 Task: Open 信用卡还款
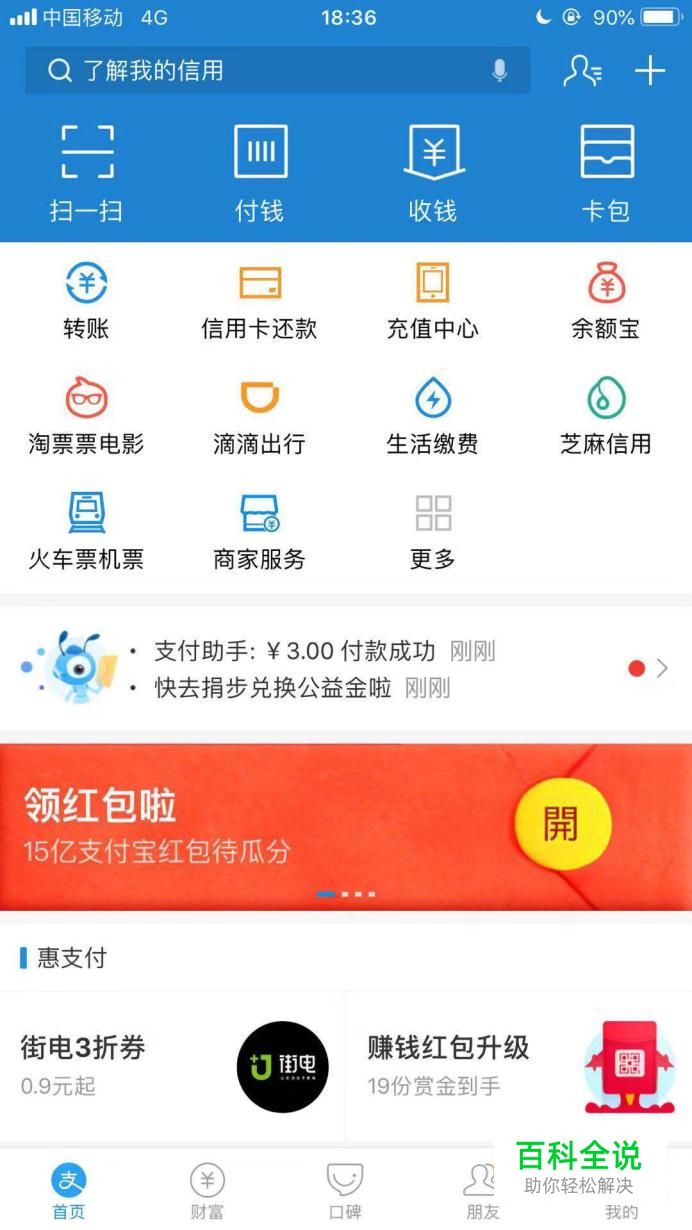260,299
